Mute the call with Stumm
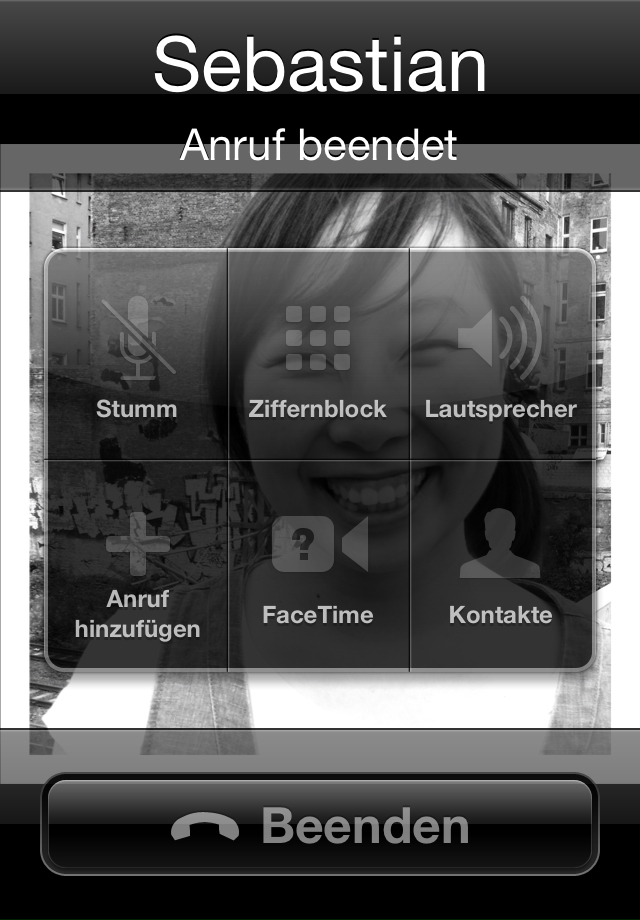This screenshot has height=920, width=640. [137, 355]
